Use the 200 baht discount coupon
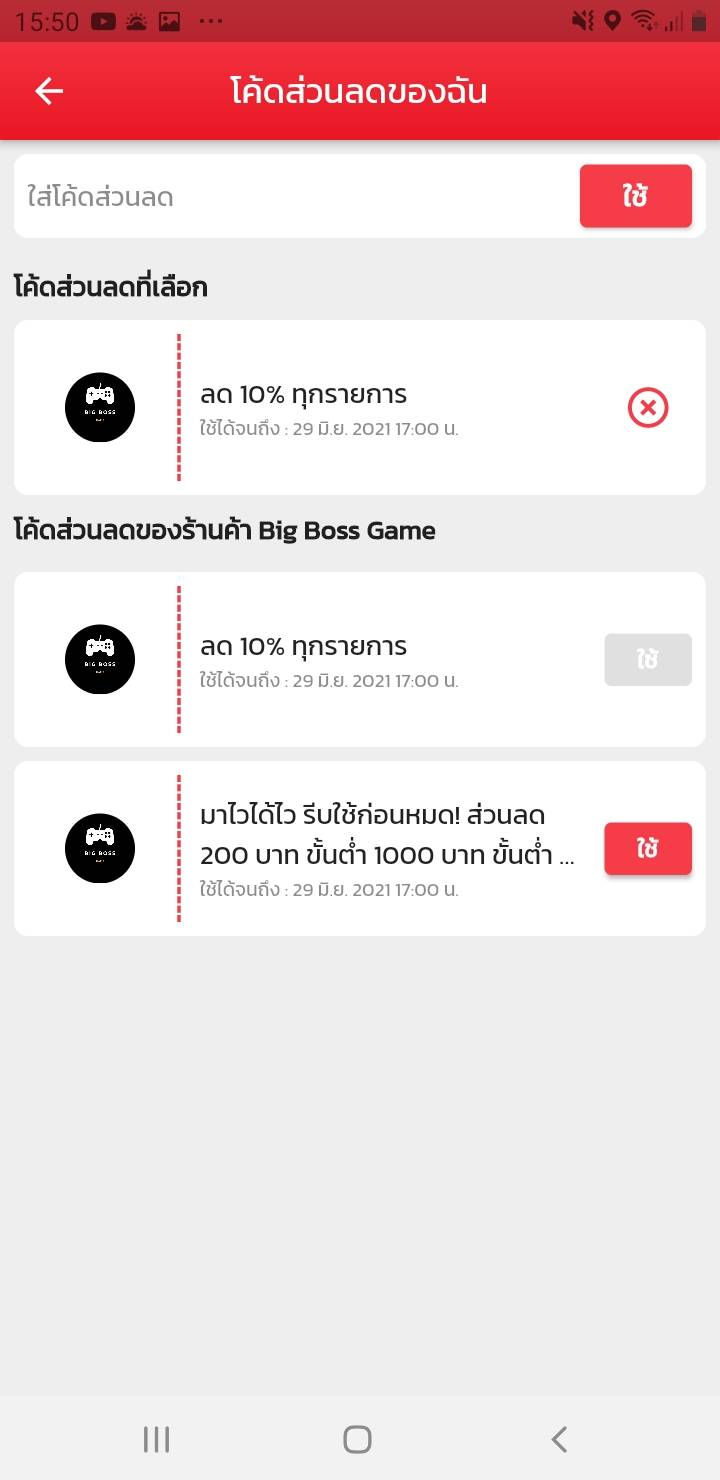 coord(647,849)
